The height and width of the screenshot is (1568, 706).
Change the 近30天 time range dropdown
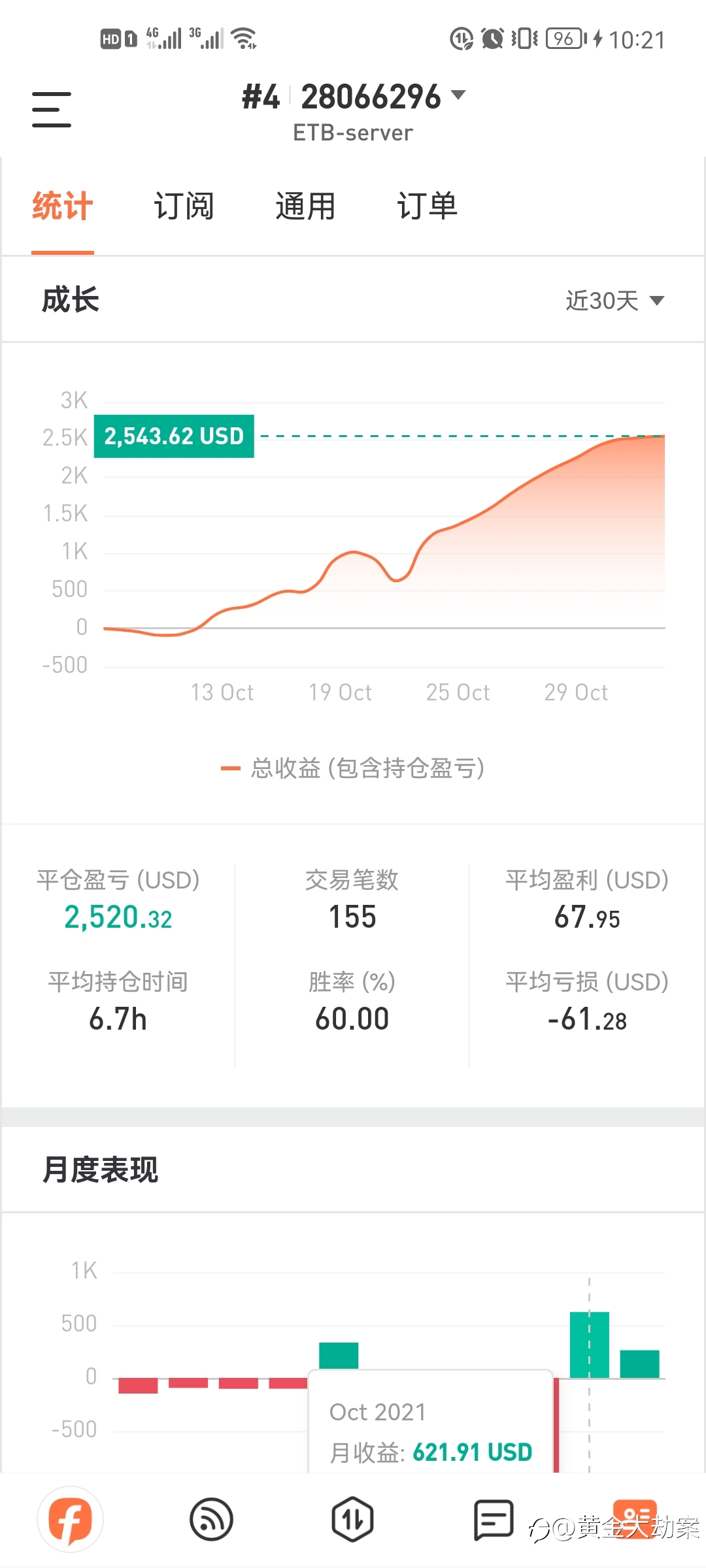pos(614,301)
